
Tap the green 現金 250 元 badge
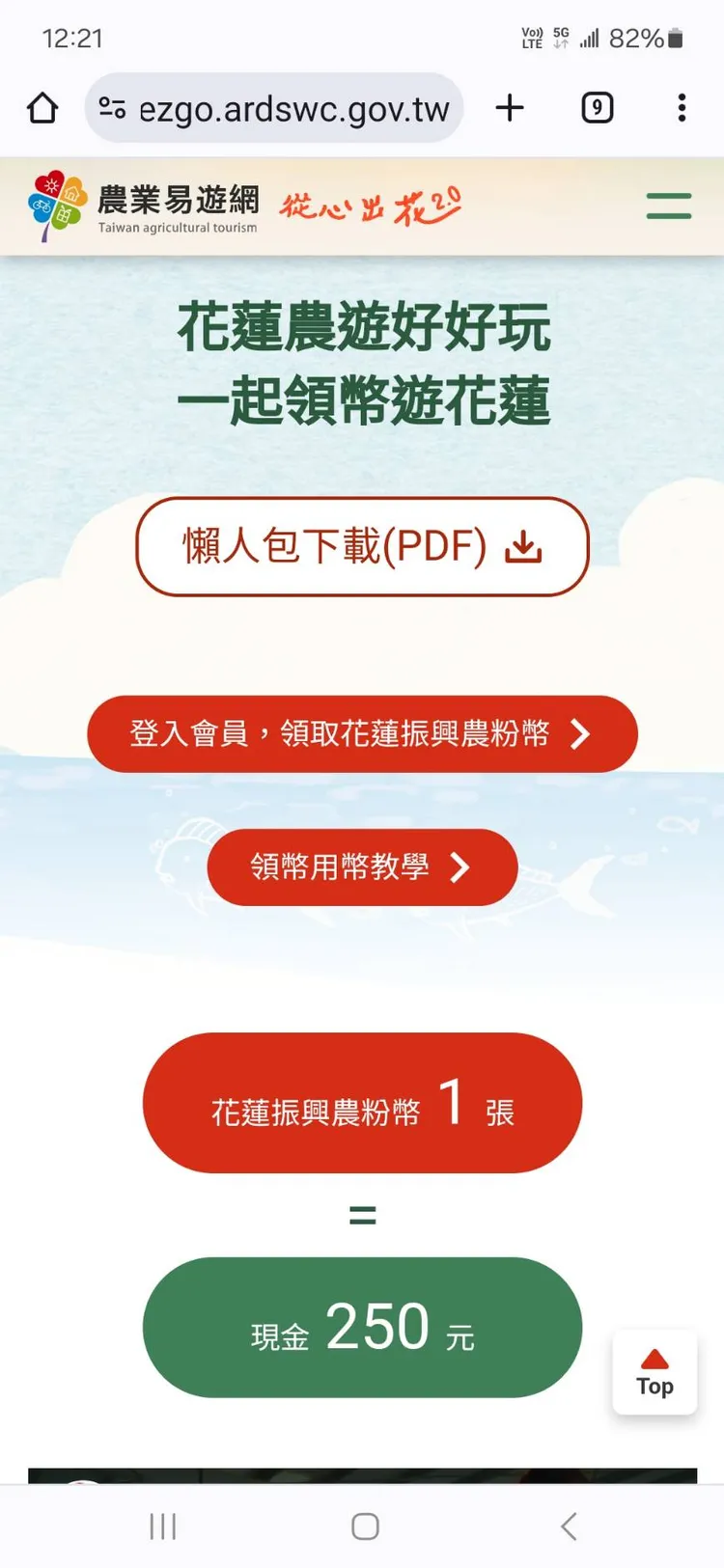click(x=362, y=1328)
